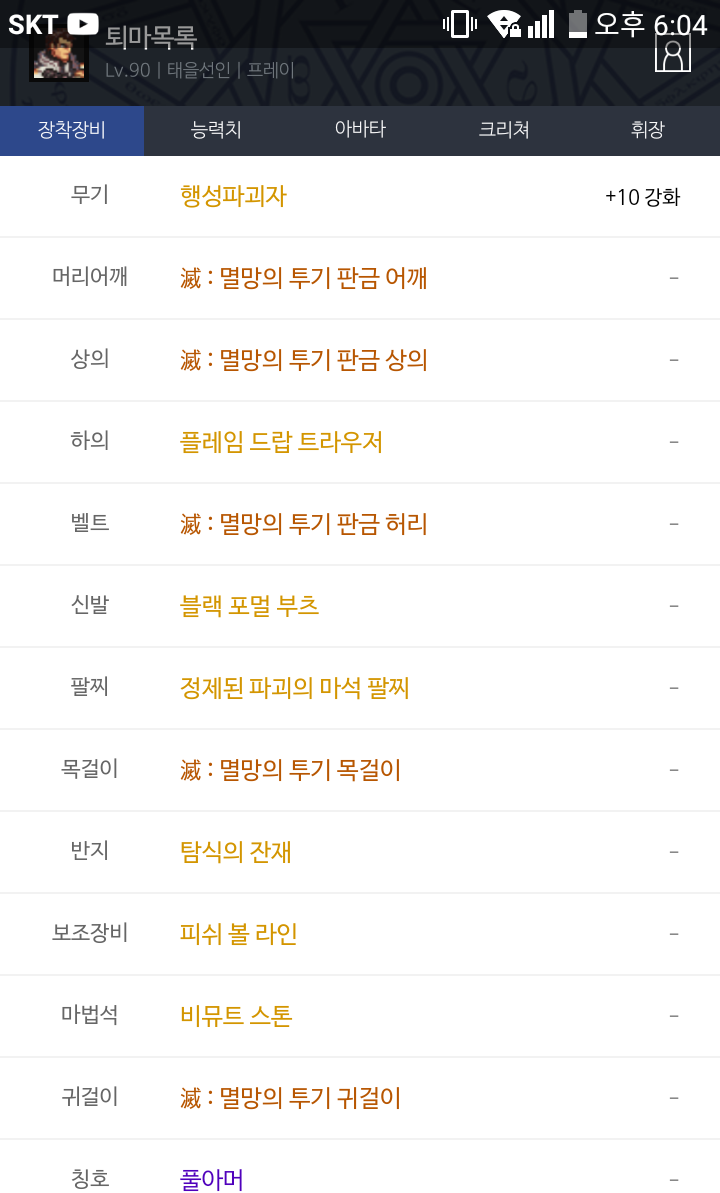View the ring 탐식의 잔재
This screenshot has height=1193, width=720.
click(235, 852)
